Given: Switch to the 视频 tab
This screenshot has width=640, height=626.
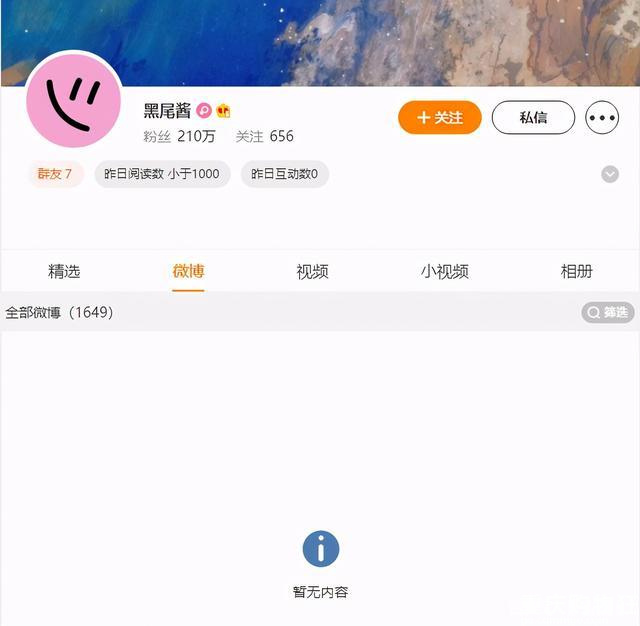Looking at the screenshot, I should pos(312,271).
